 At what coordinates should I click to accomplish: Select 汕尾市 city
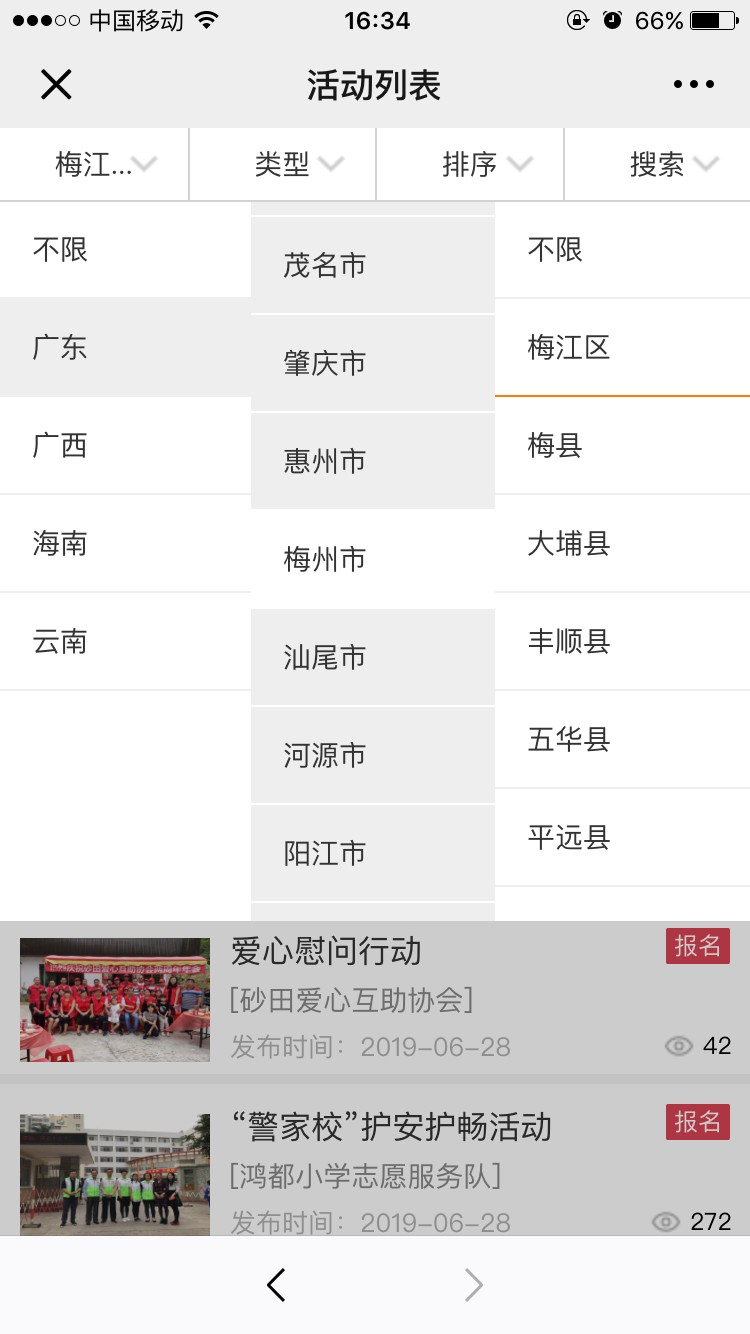pyautogui.click(x=325, y=657)
